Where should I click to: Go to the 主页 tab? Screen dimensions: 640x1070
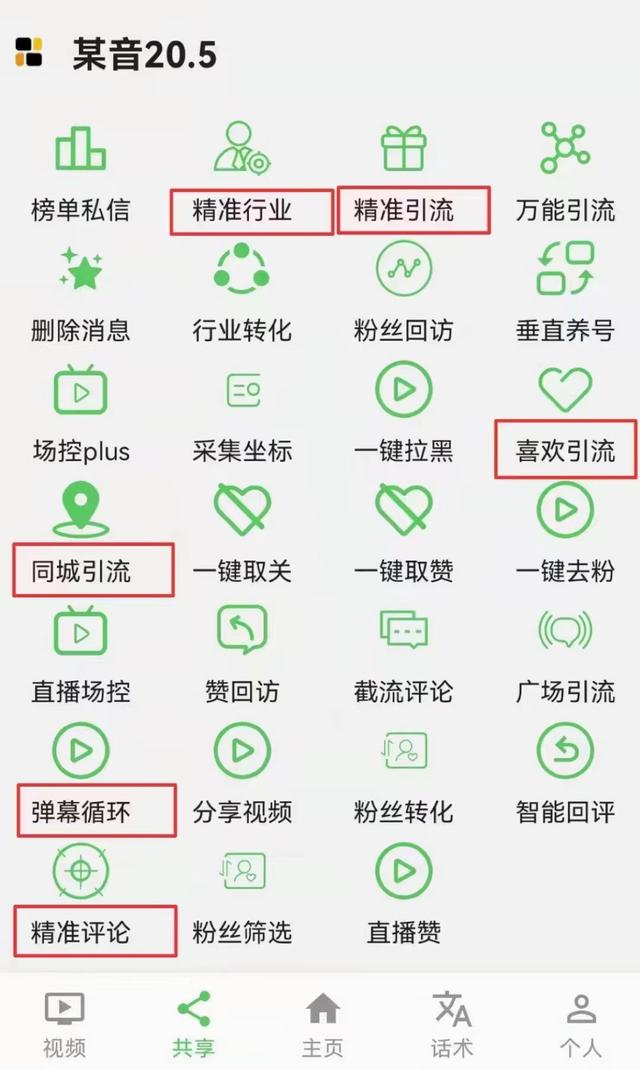(x=322, y=1023)
